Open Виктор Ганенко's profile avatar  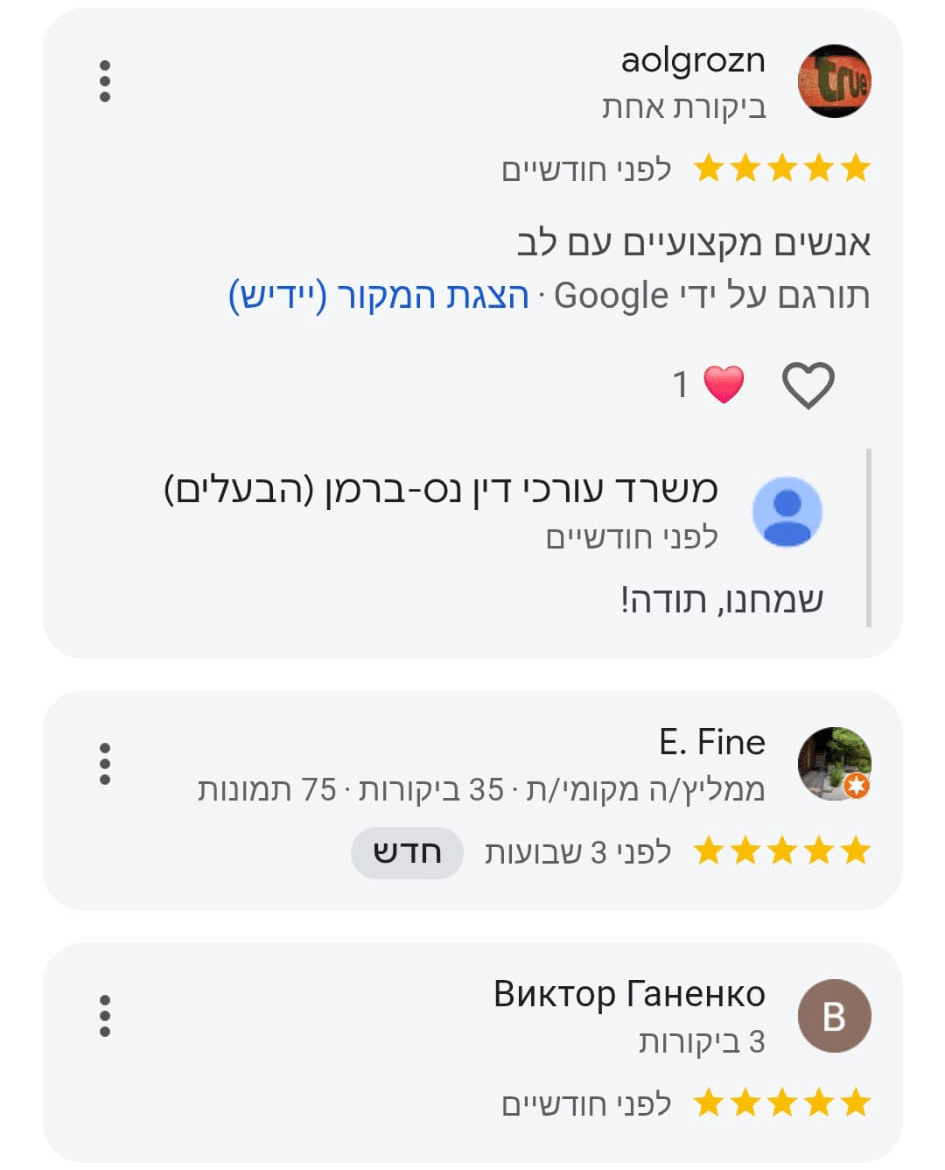click(x=834, y=1016)
